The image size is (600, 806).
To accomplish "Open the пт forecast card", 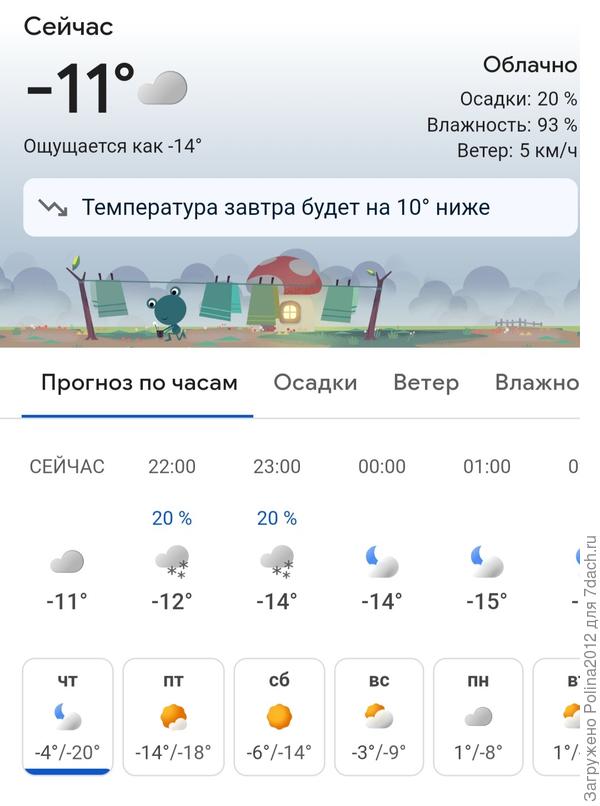I will [173, 716].
